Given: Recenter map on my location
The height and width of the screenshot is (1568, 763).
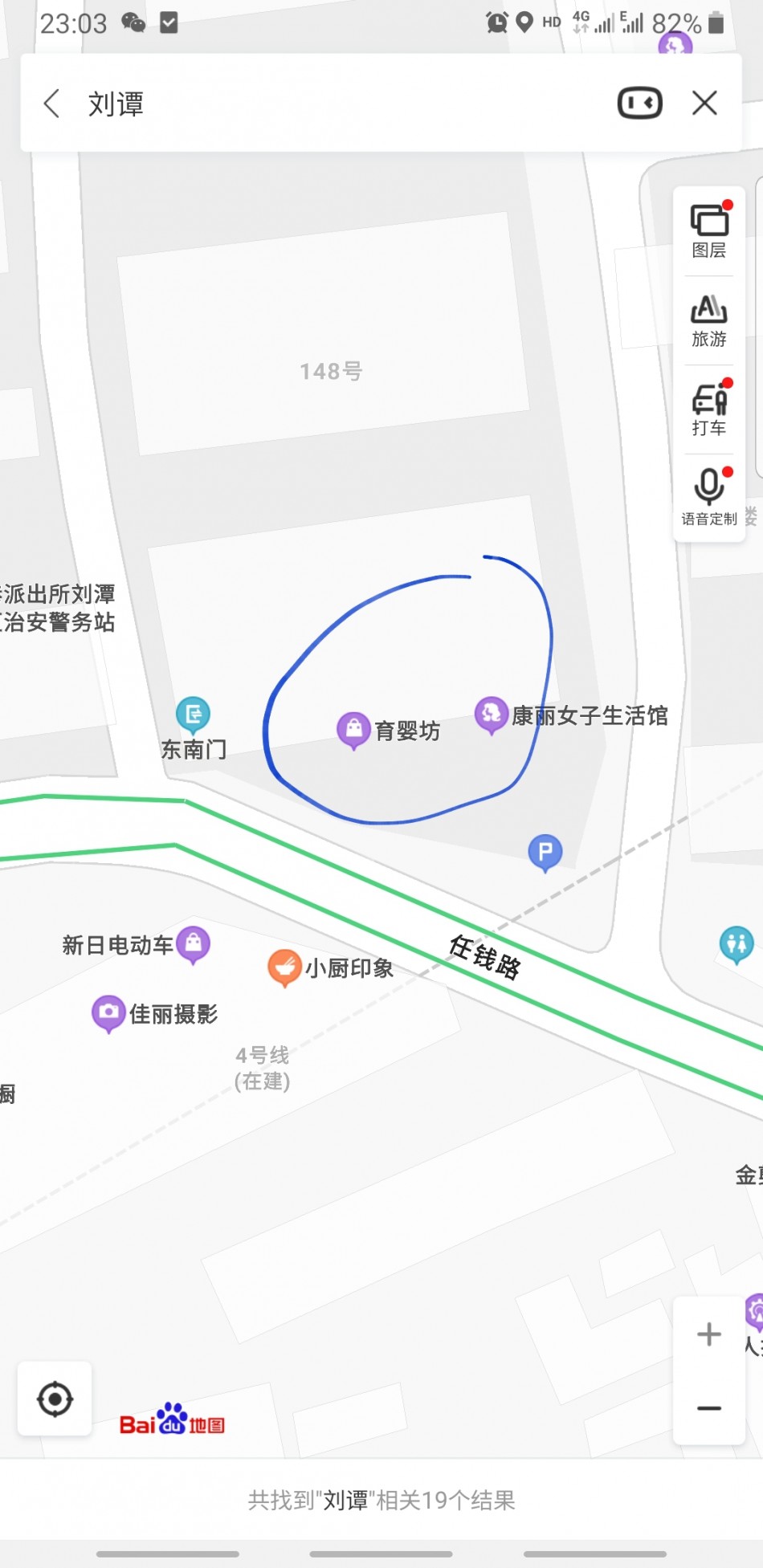Looking at the screenshot, I should point(55,1399).
